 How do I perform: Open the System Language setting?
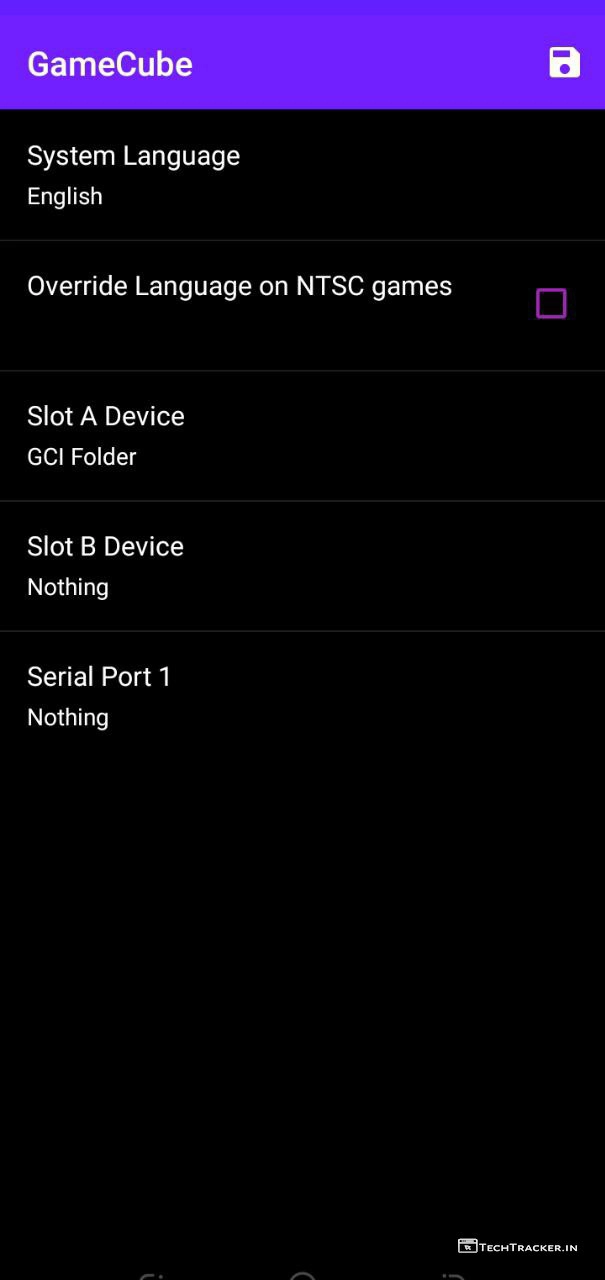(x=302, y=175)
